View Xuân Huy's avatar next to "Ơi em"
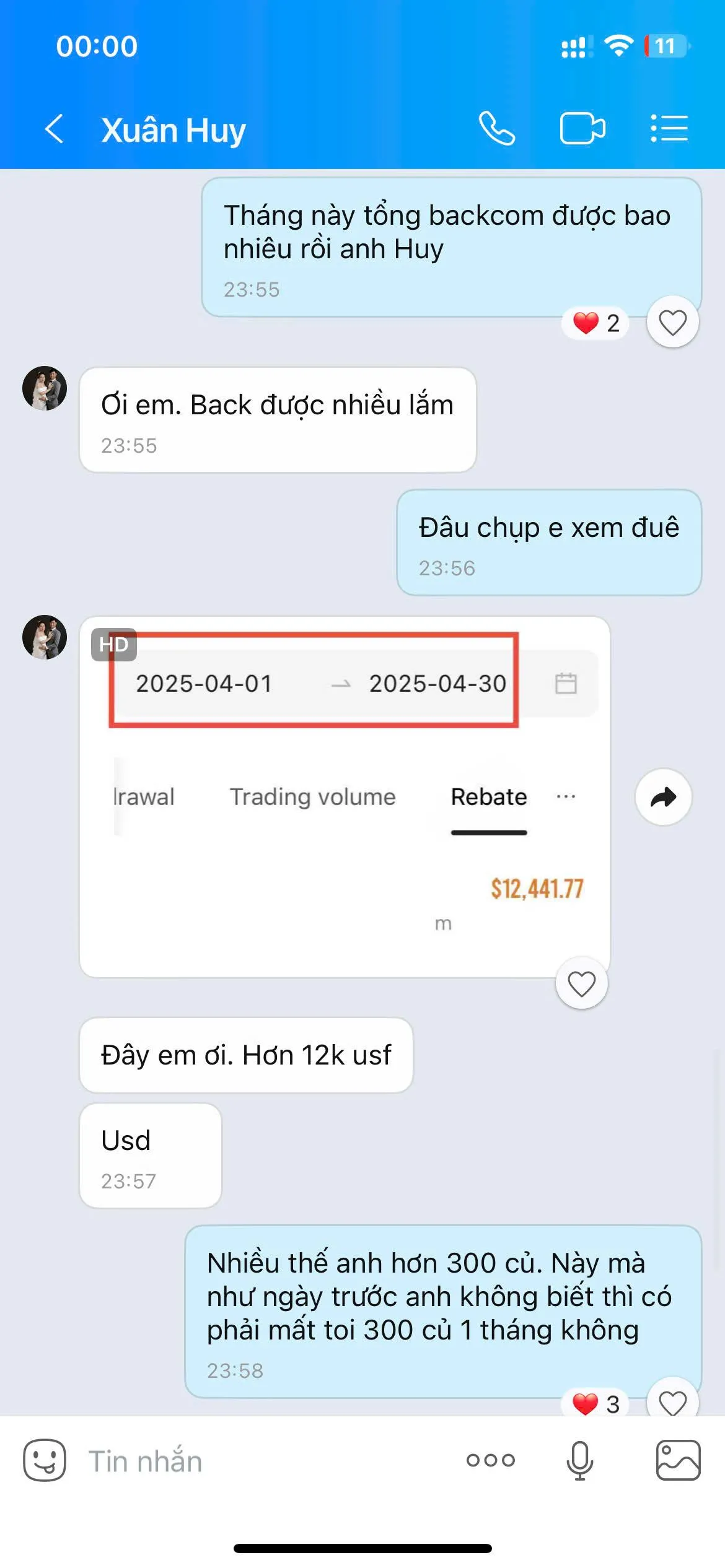 click(45, 388)
